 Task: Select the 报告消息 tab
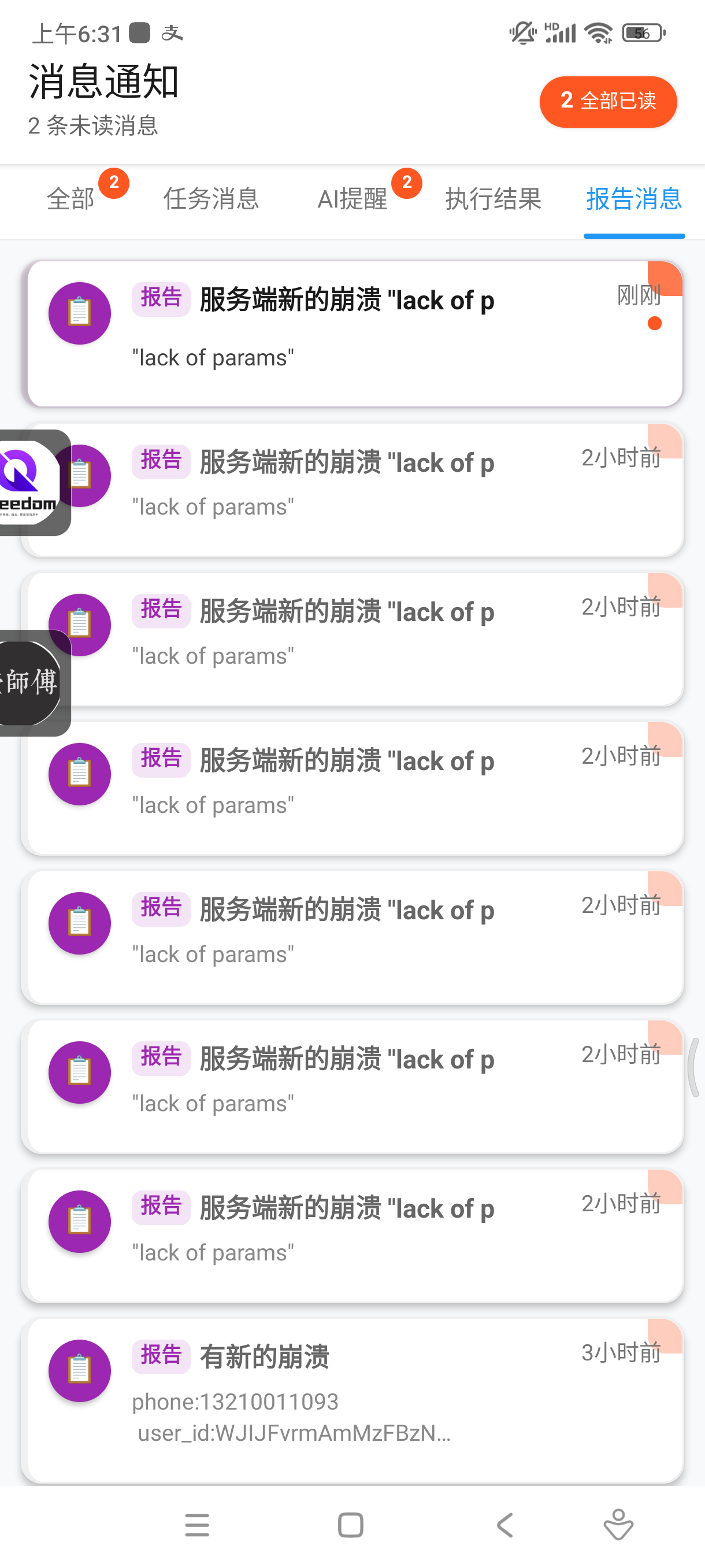pos(634,199)
